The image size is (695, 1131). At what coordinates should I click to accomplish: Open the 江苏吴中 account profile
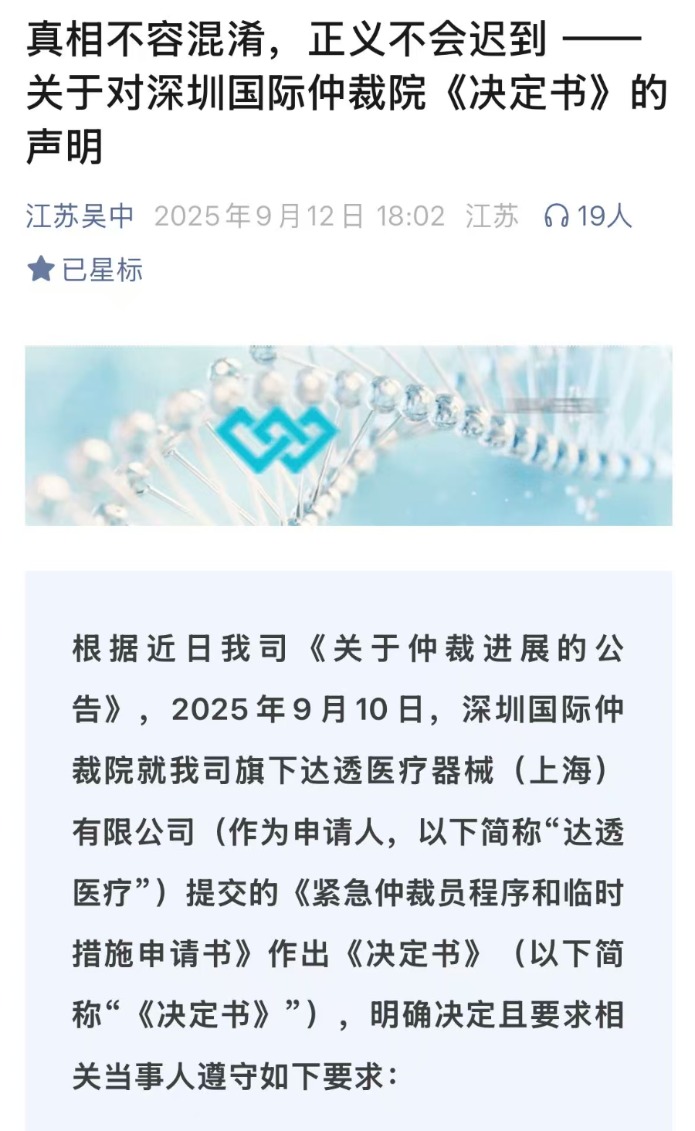coord(79,216)
